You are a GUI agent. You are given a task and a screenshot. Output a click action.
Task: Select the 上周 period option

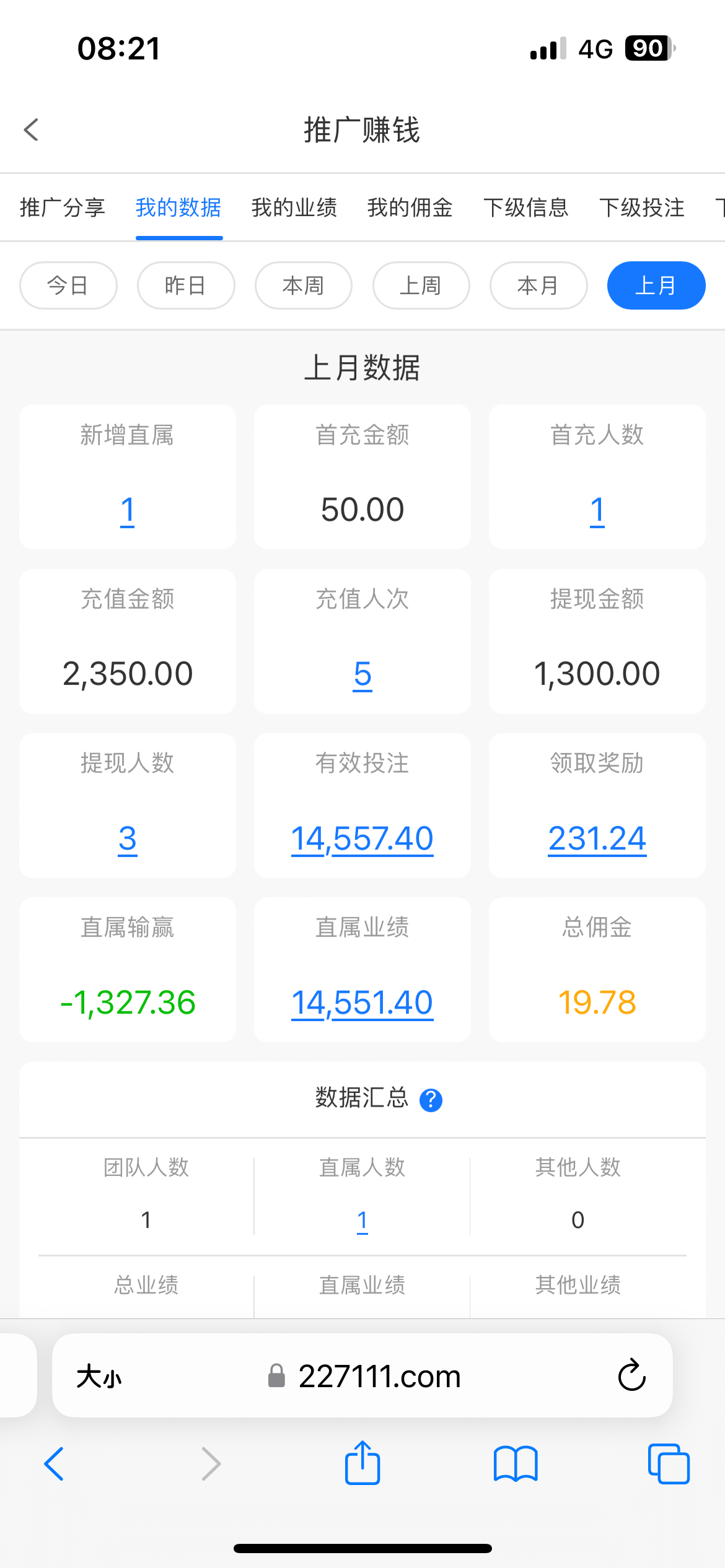tap(420, 285)
